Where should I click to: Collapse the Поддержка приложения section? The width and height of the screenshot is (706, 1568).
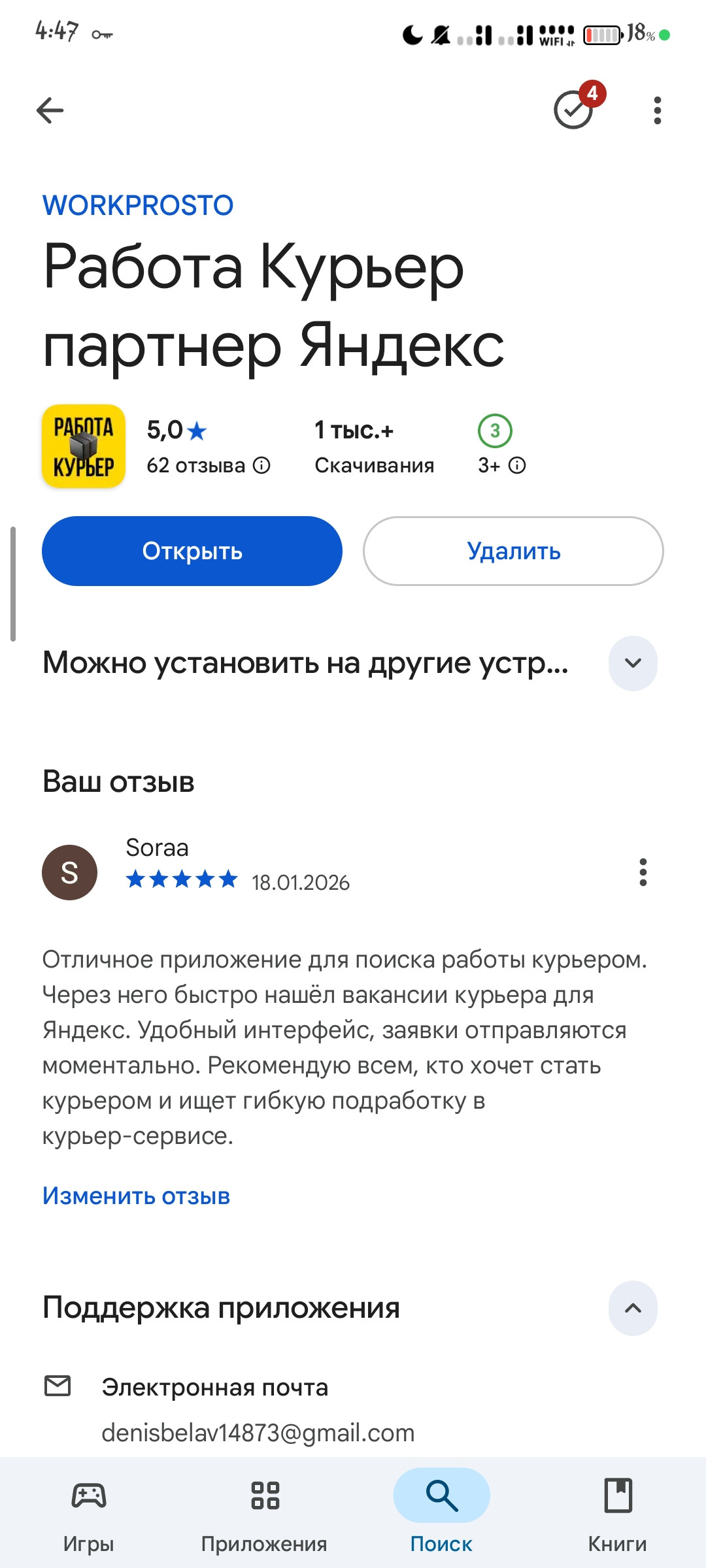[x=632, y=1308]
